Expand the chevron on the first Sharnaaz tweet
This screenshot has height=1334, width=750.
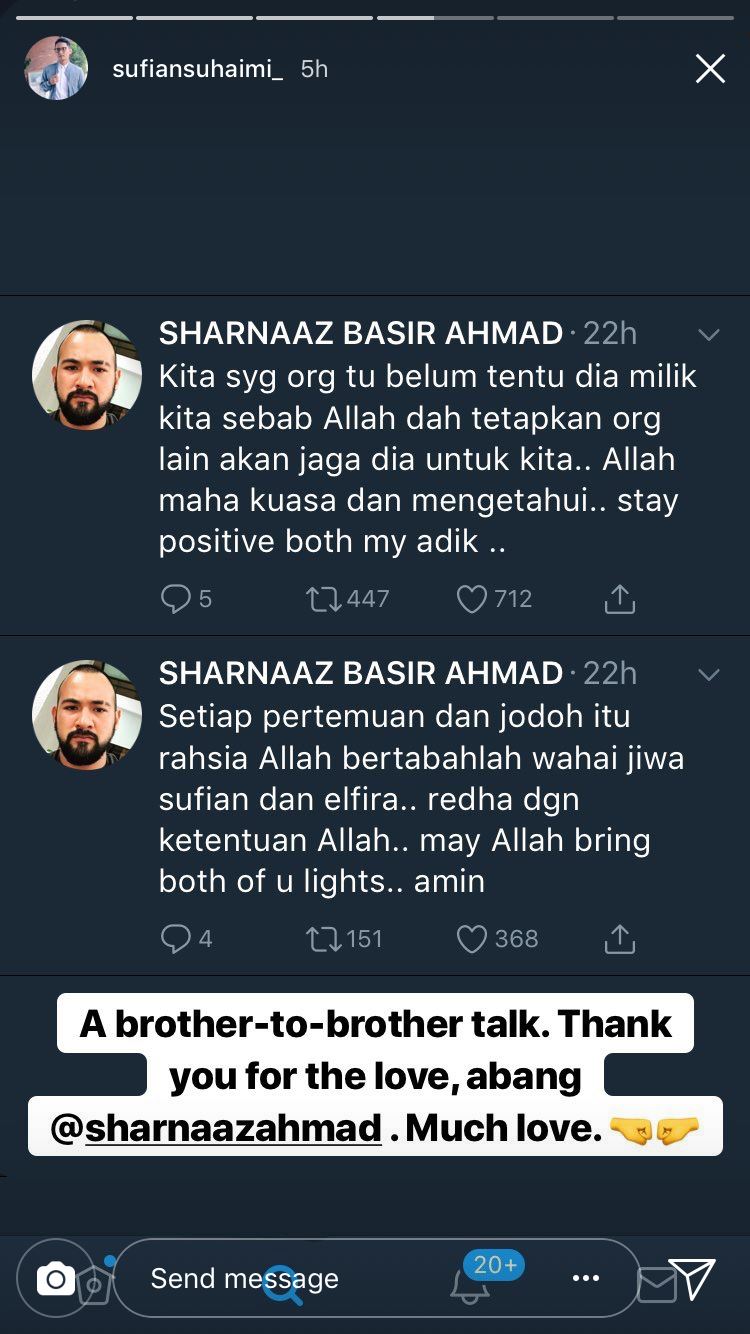pos(709,336)
